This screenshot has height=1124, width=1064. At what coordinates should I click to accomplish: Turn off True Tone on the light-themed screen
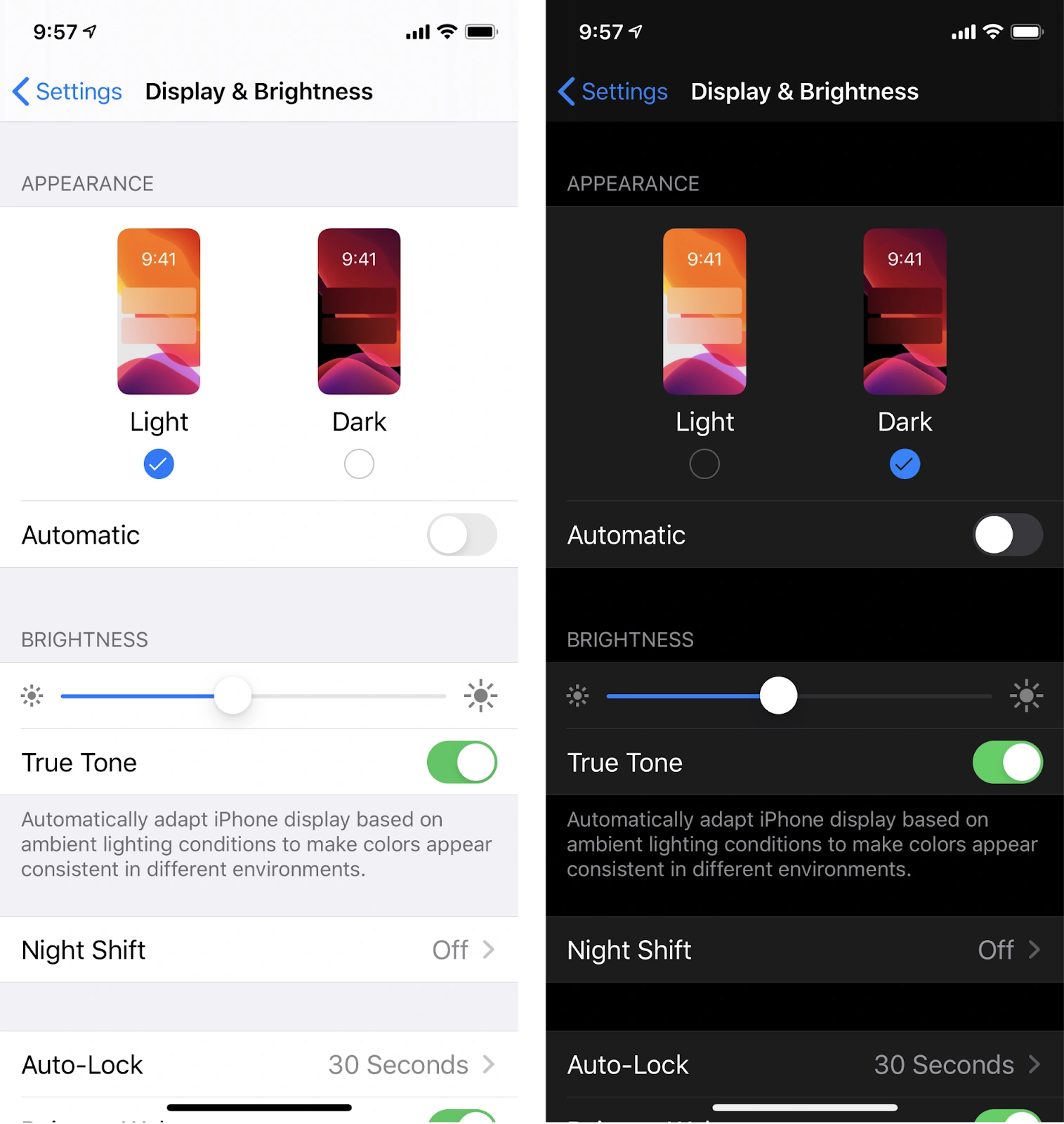(461, 763)
